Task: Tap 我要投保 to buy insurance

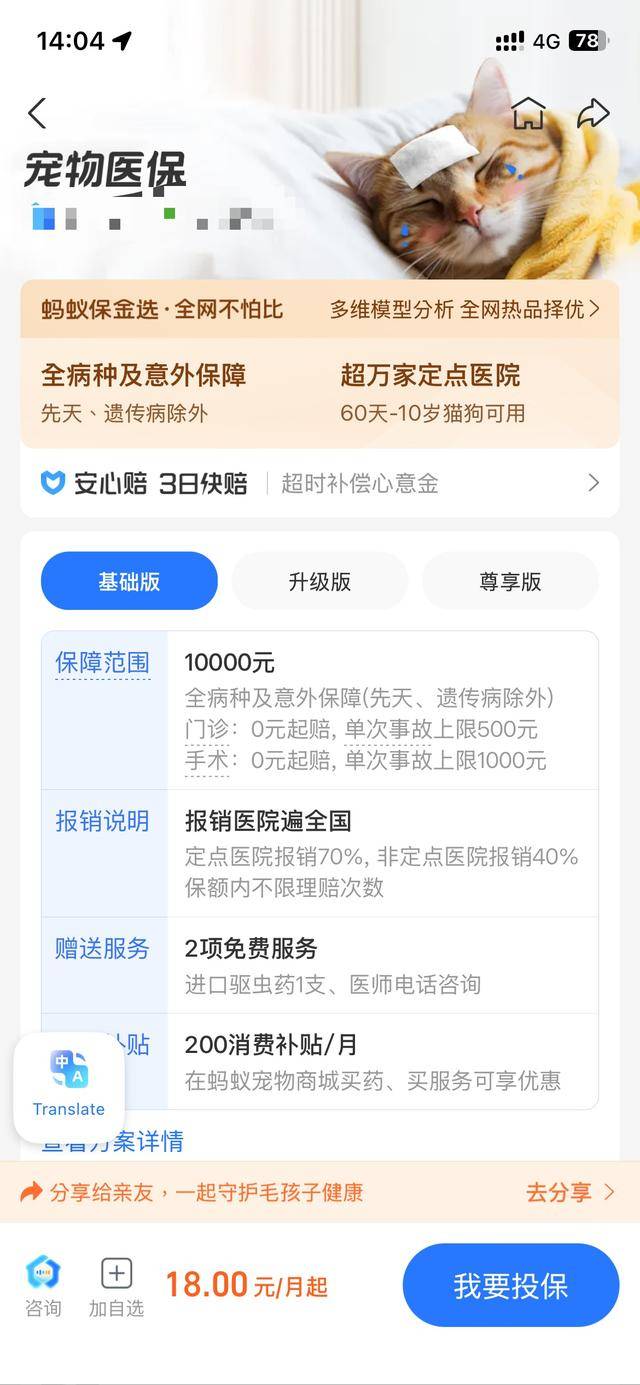Action: tap(510, 1286)
